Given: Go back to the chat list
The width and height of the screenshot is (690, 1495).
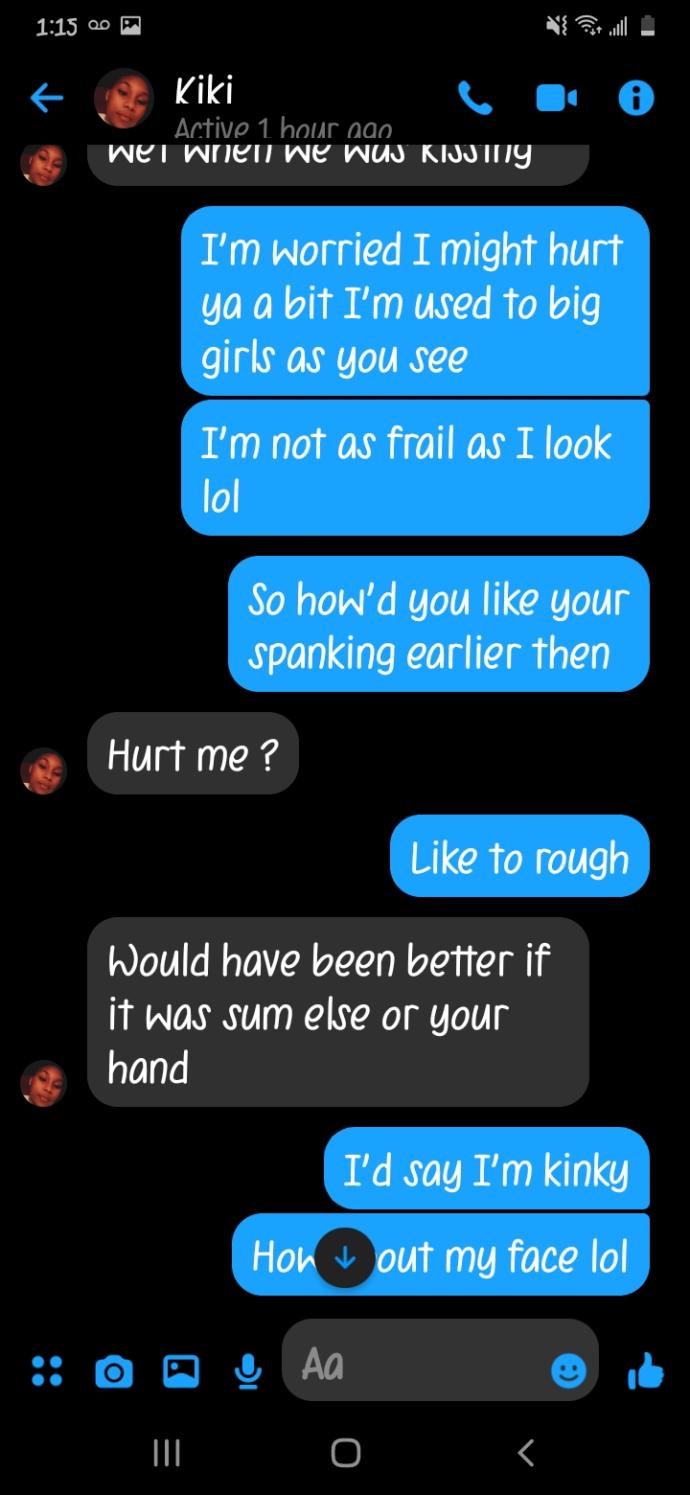Looking at the screenshot, I should pos(46,98).
